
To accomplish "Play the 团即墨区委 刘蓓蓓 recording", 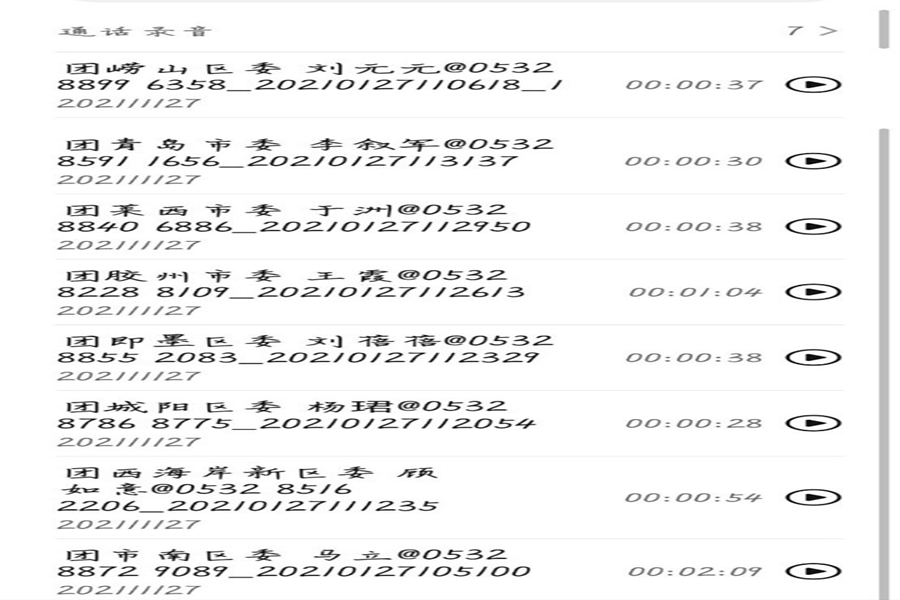I will click(x=813, y=358).
